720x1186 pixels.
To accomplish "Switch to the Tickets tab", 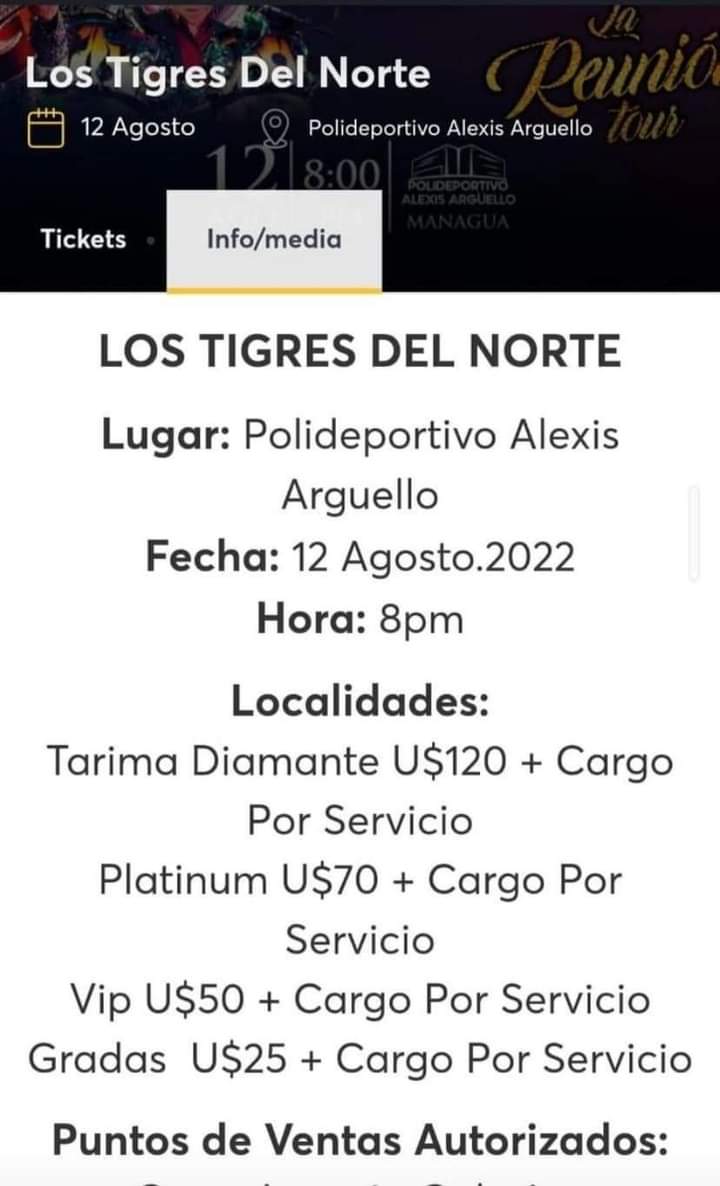I will (84, 239).
